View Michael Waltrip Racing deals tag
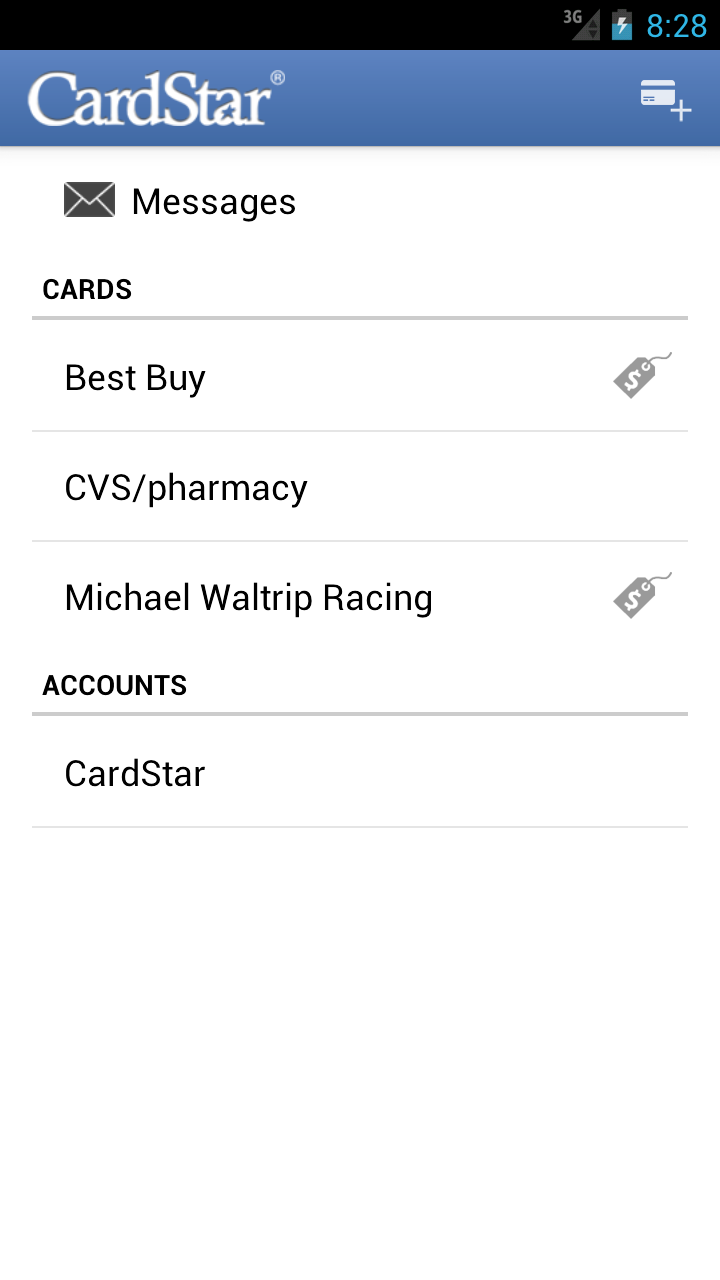The image size is (720, 1280). (x=641, y=596)
